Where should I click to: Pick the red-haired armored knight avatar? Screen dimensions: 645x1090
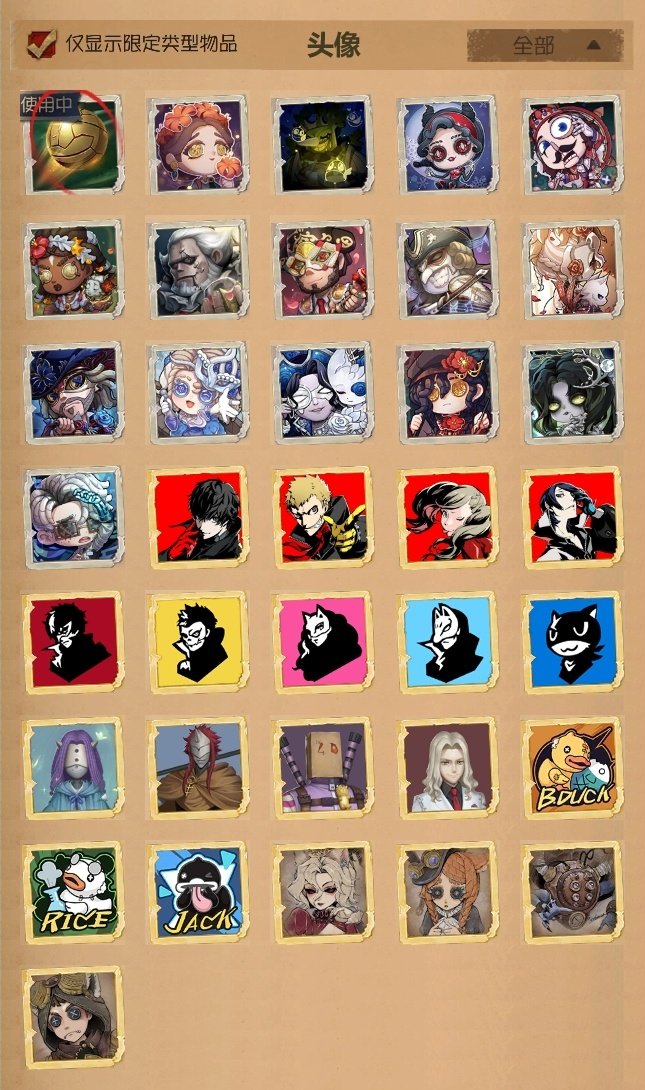[x=197, y=768]
